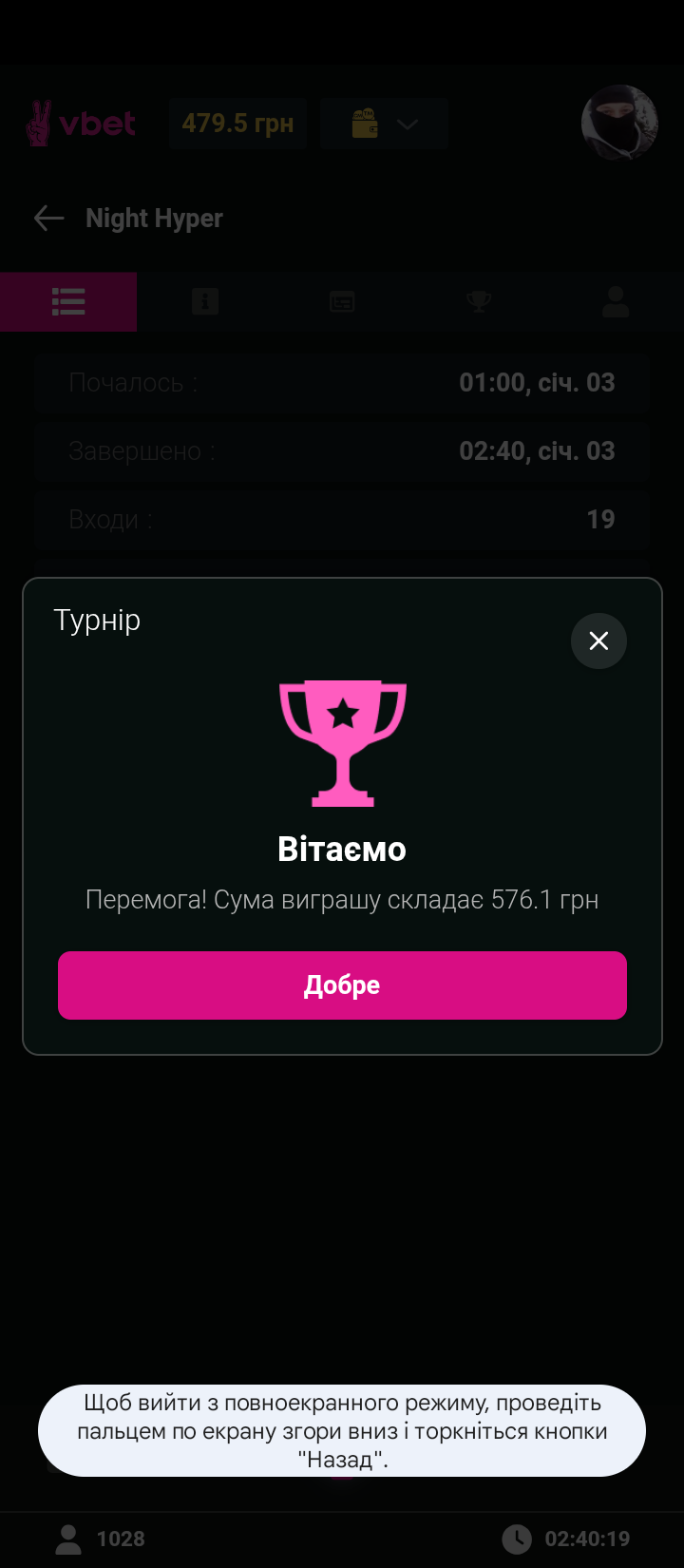Tap the 479.5 грн balance
Screen dimensions: 684x1568
237,124
